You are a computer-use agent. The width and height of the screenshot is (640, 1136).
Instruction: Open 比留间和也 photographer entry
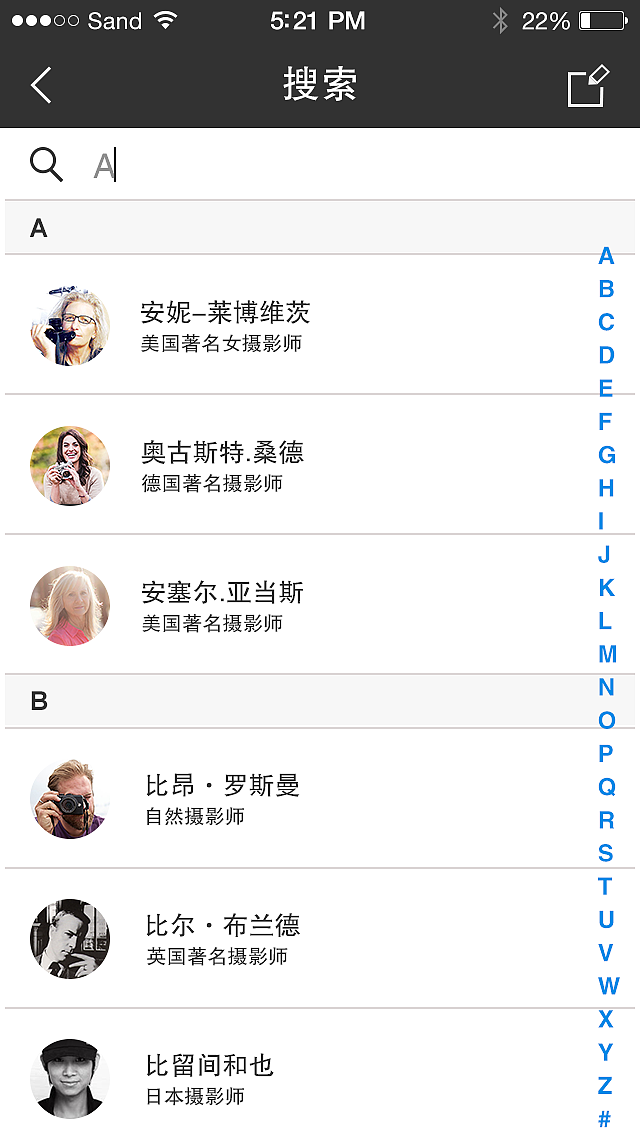tap(300, 1078)
